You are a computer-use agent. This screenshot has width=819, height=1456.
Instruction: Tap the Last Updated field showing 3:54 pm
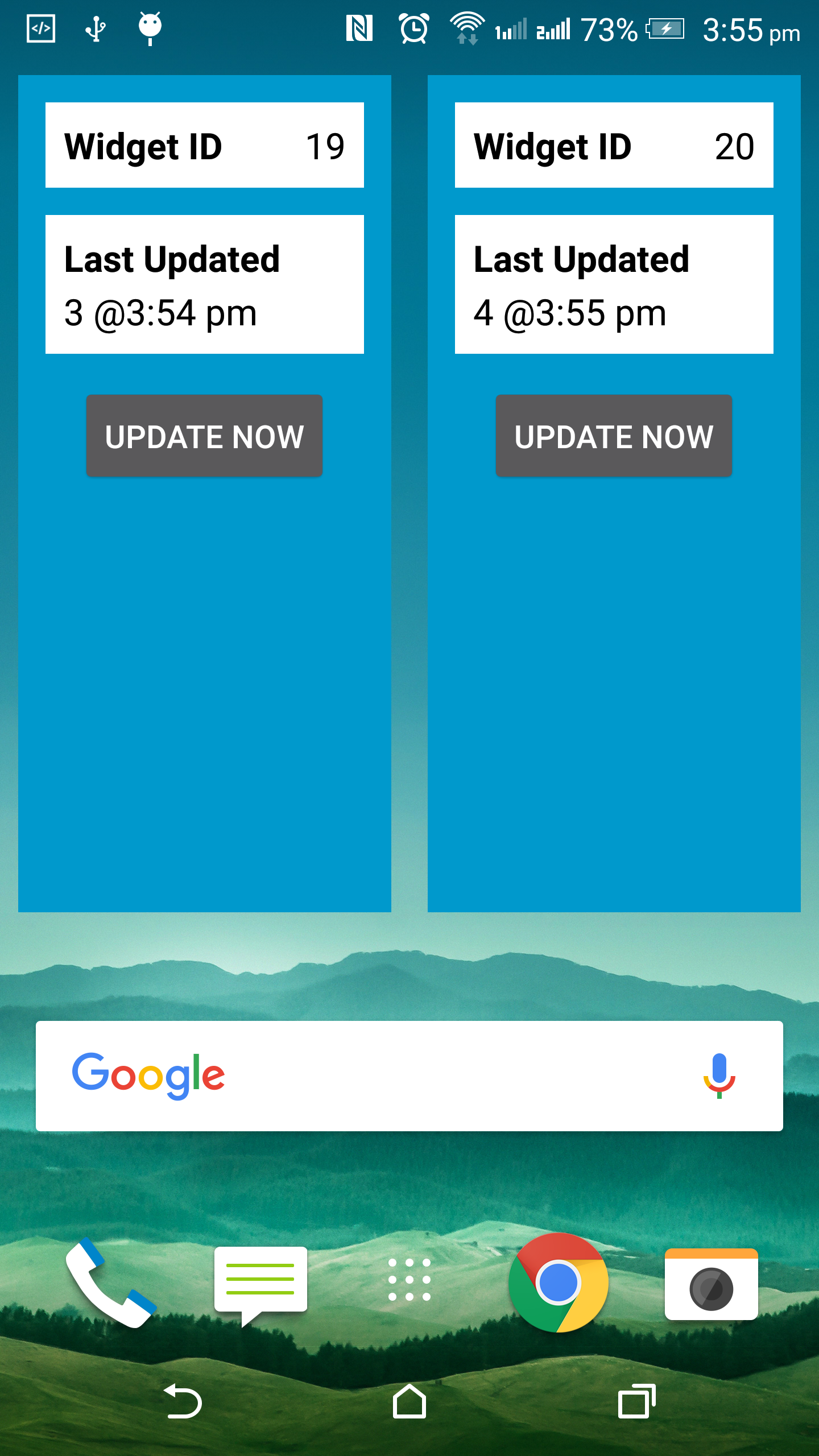coord(204,284)
